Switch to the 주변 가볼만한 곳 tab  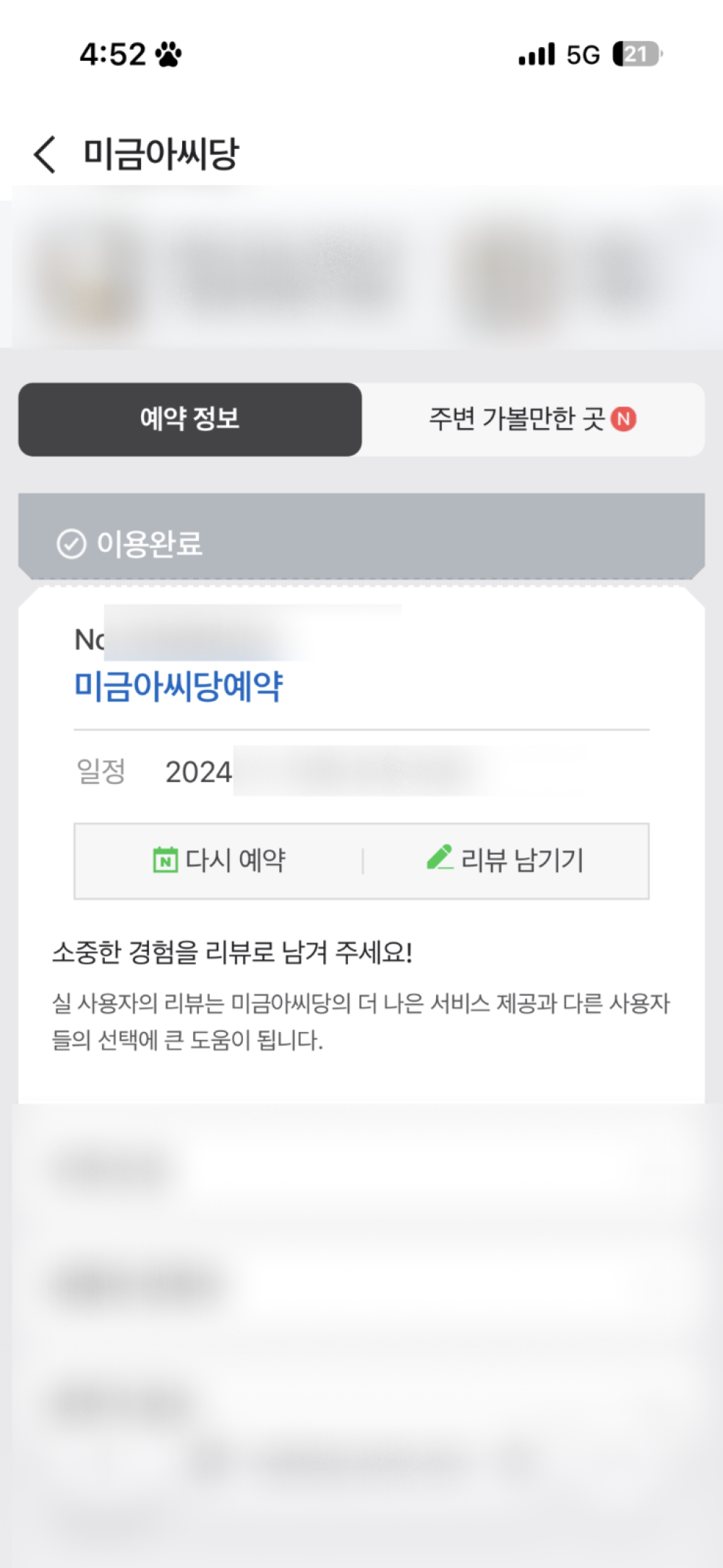532,419
